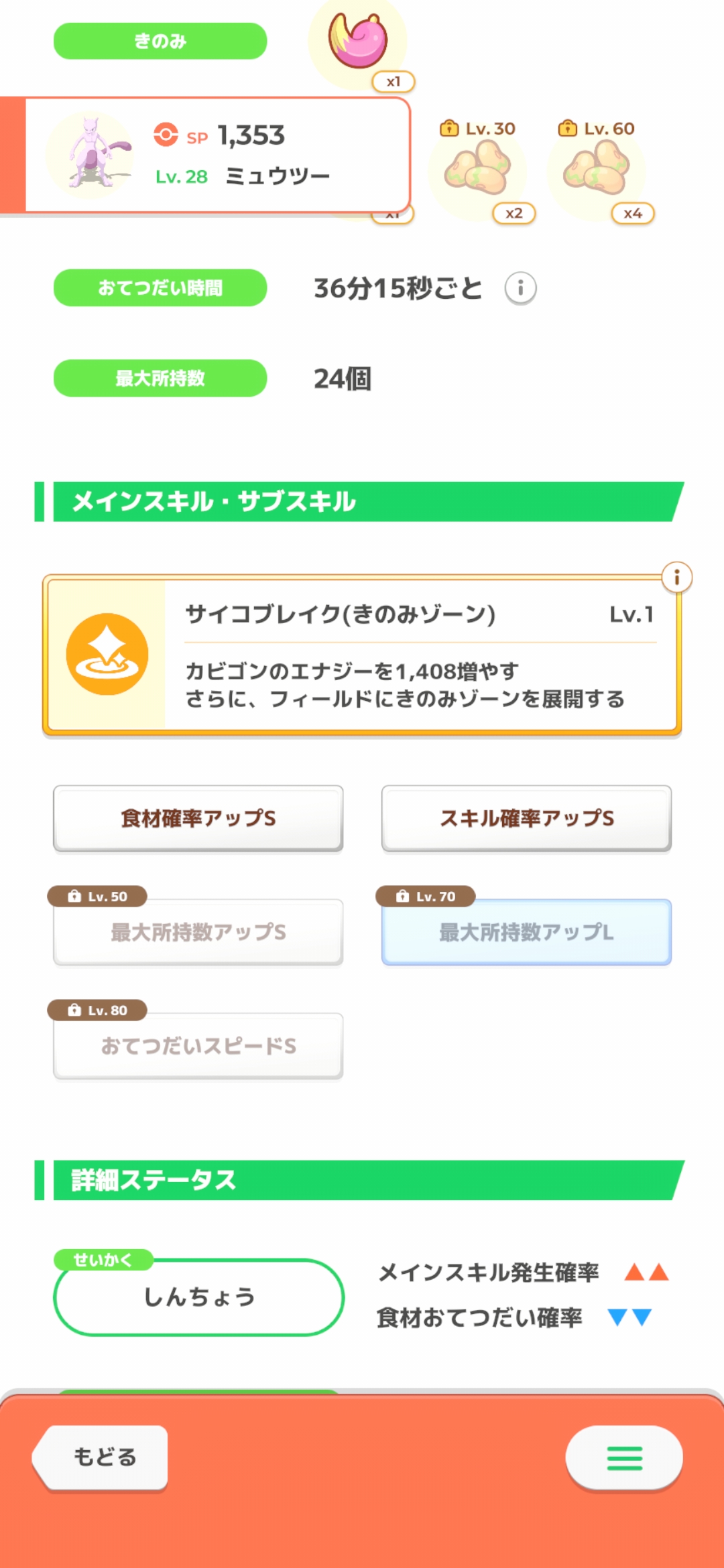Tap the しんちょう nature box
Screen dimensions: 724x1568
tap(198, 1297)
